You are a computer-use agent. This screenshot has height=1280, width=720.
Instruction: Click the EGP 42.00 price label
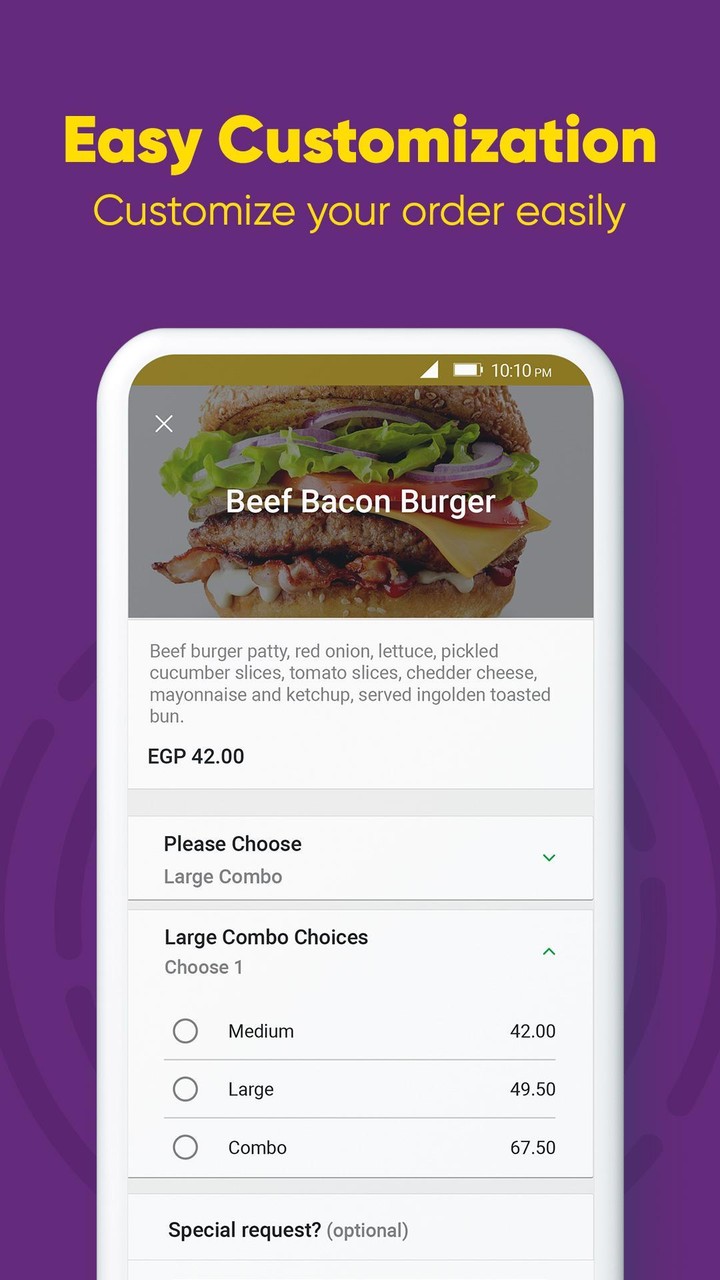click(x=196, y=756)
